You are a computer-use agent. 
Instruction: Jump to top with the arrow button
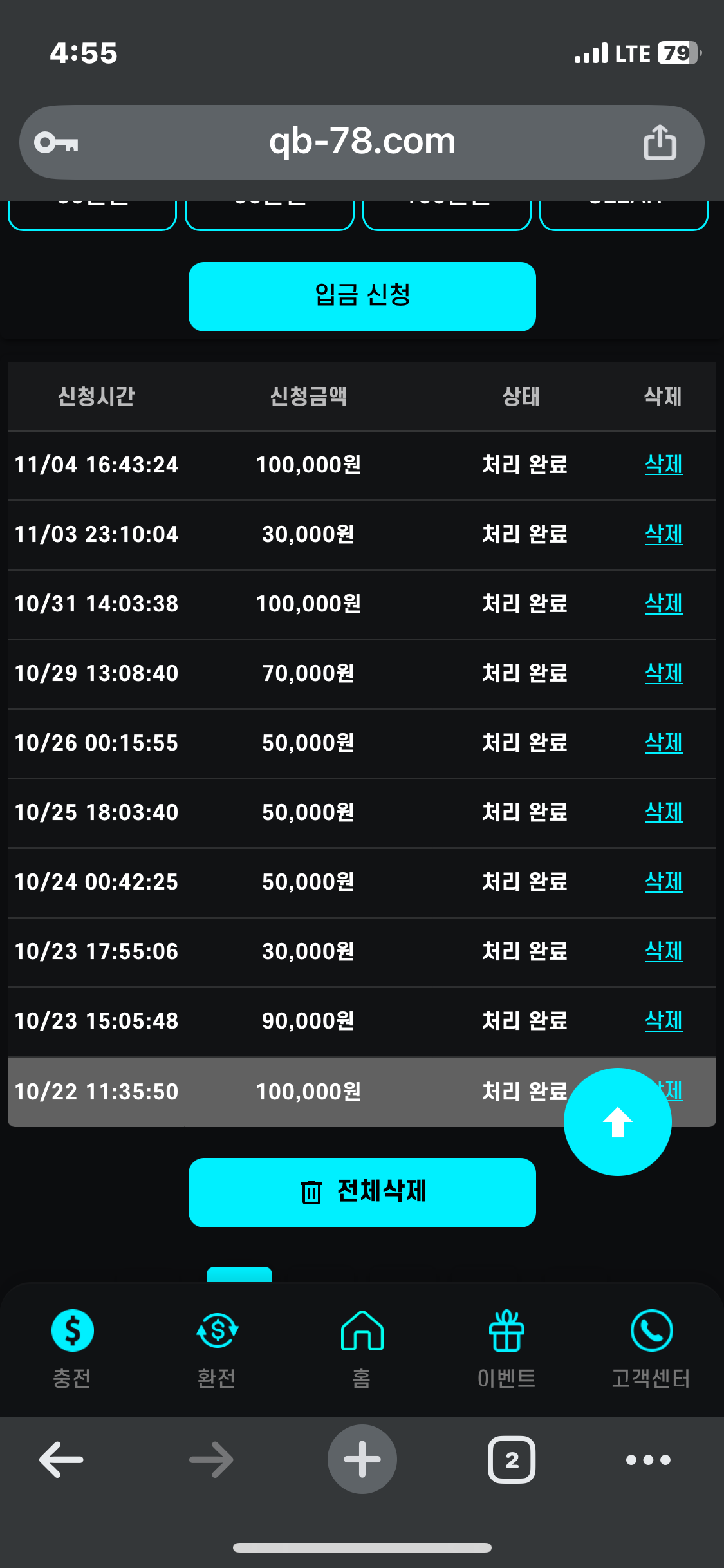click(x=617, y=1122)
